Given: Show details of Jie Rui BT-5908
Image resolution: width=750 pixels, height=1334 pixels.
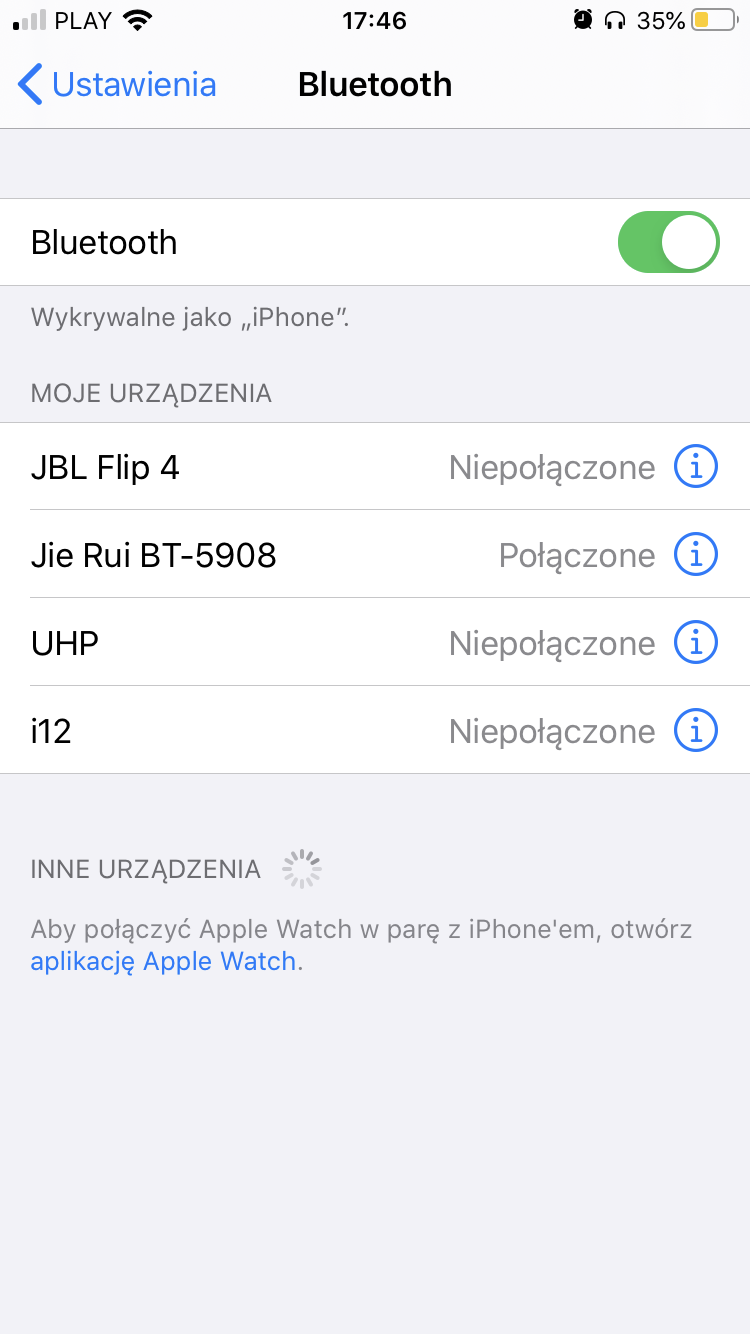Looking at the screenshot, I should [696, 555].
